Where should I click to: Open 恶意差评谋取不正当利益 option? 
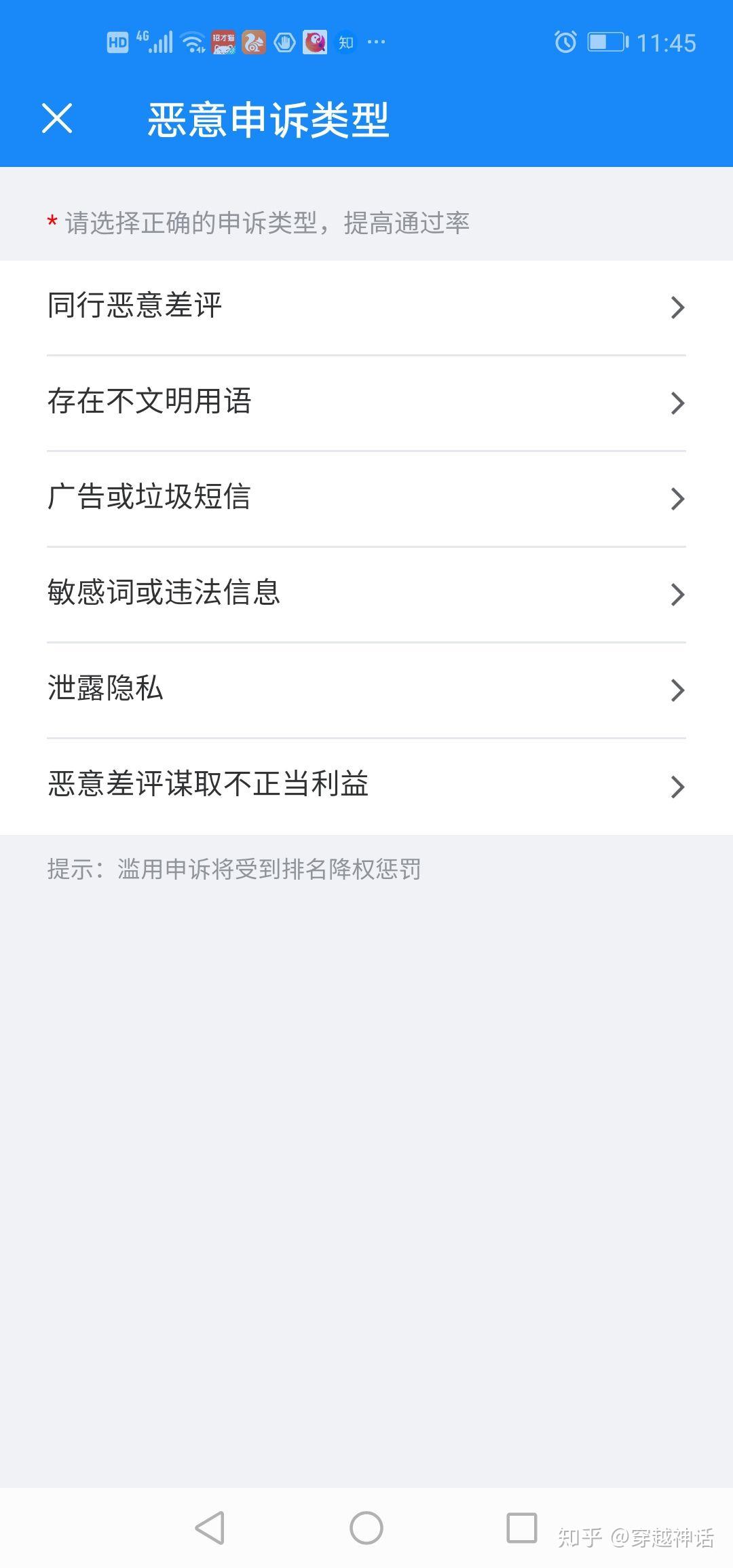coord(366,785)
